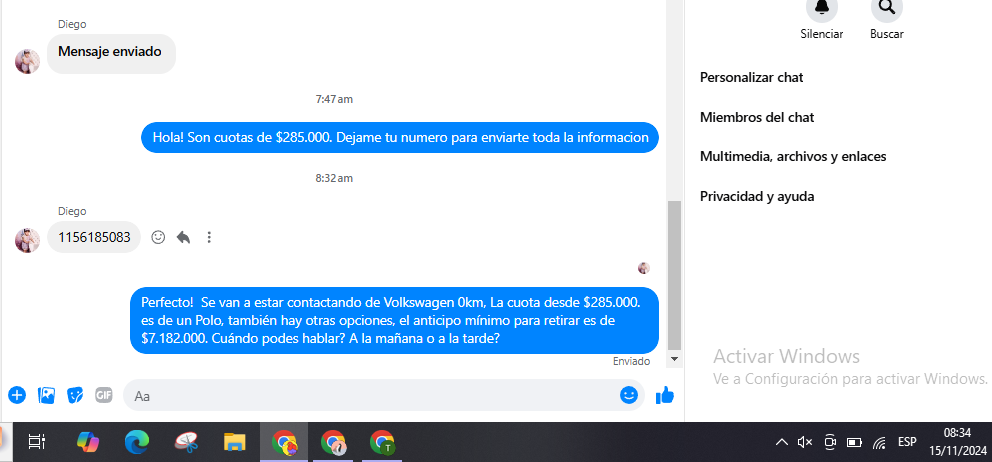Mute the conversation with Silenciar bell
This screenshot has width=992, height=462.
point(821,9)
